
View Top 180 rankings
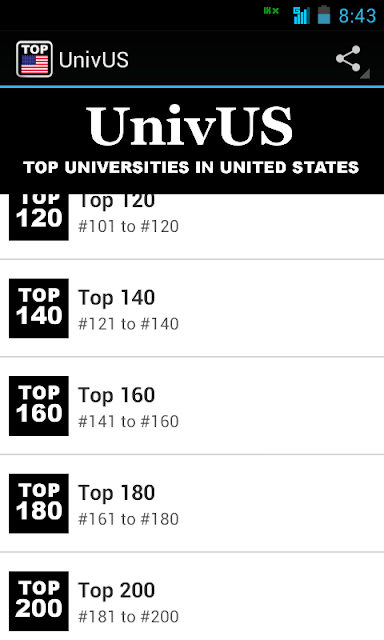click(192, 503)
